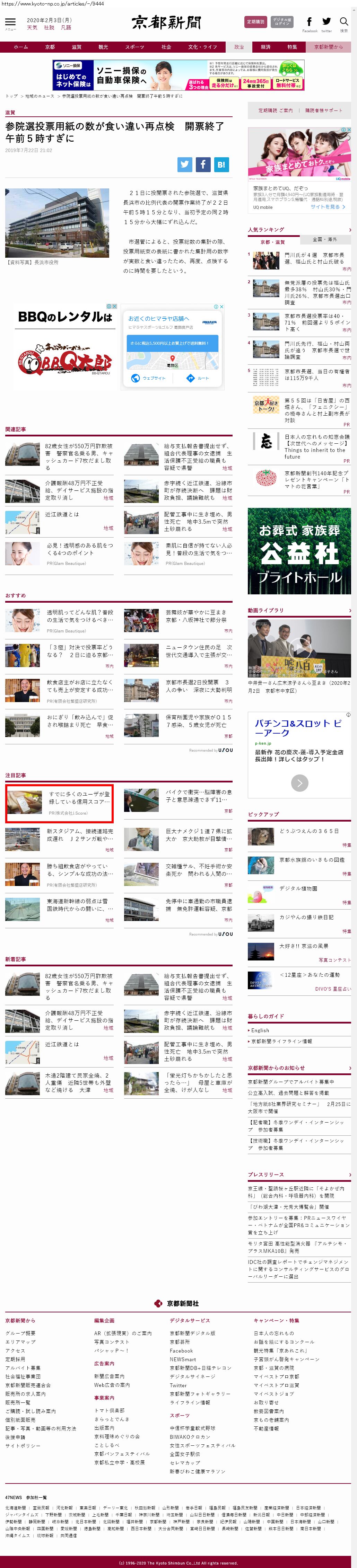Open デジタル版ログイン button
Image resolution: width=357 pixels, height=1568 pixels.
point(281,22)
